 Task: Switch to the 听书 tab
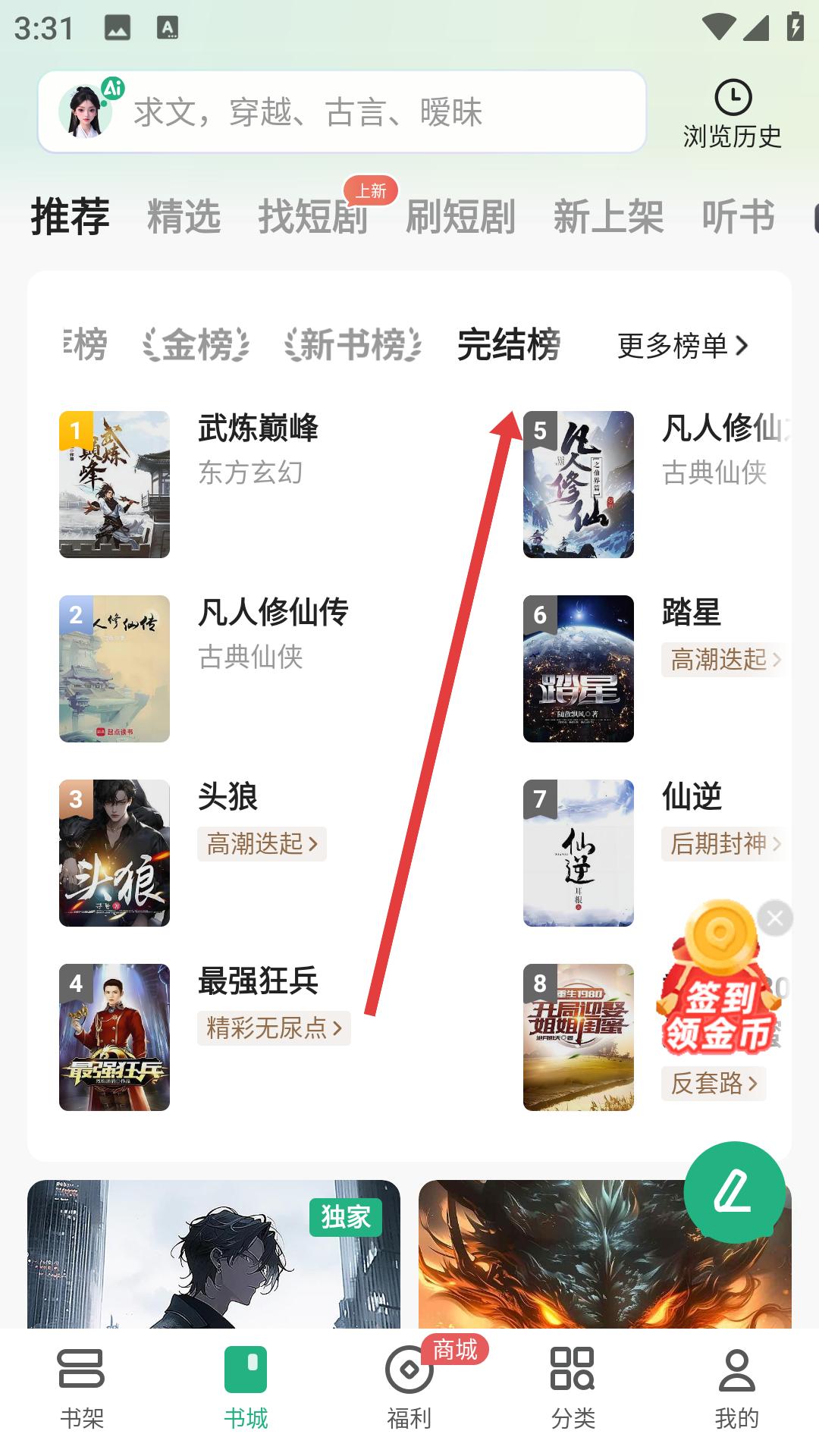(x=738, y=217)
